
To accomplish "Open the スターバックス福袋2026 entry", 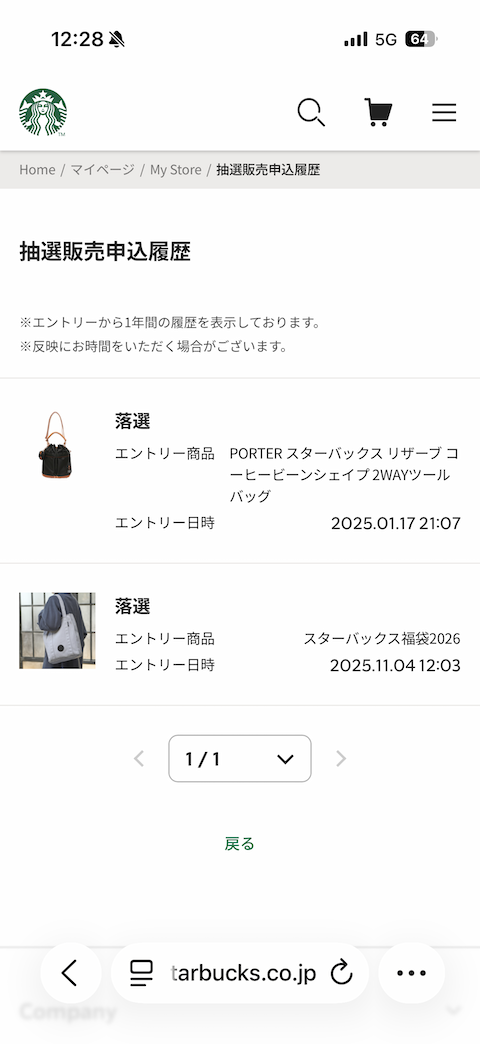I will click(240, 635).
